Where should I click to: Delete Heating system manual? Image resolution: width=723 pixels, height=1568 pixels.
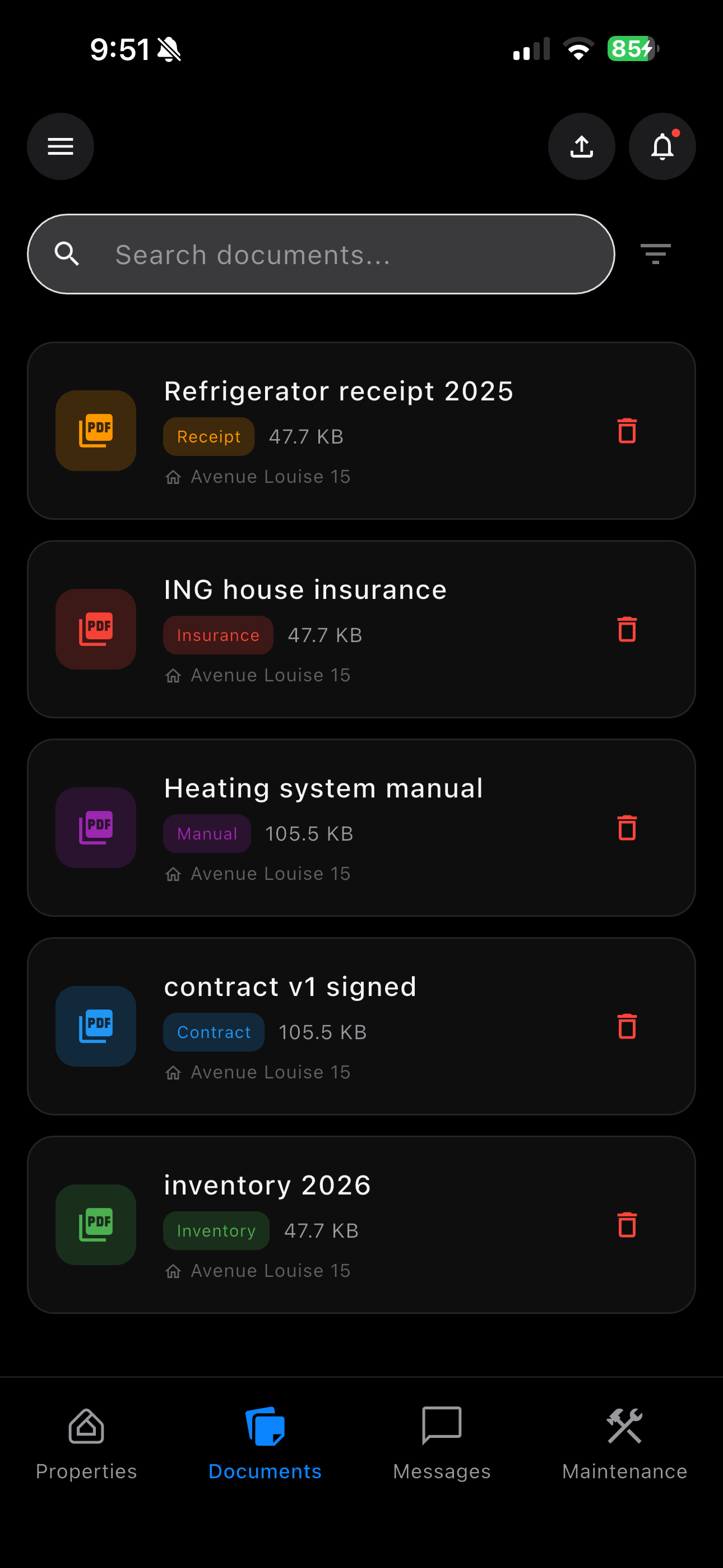(627, 827)
